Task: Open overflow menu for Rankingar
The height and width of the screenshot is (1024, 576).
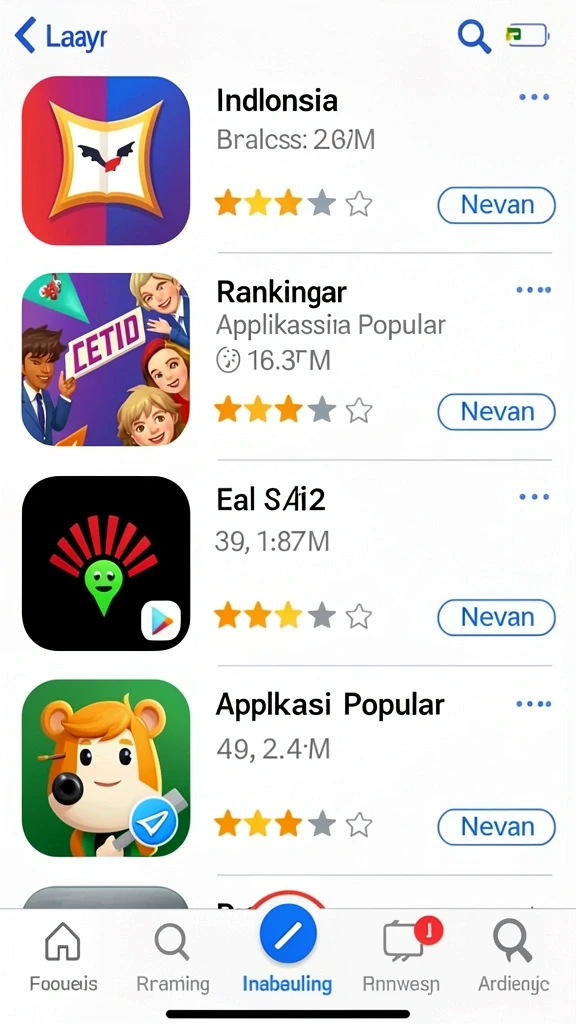Action: click(x=534, y=290)
